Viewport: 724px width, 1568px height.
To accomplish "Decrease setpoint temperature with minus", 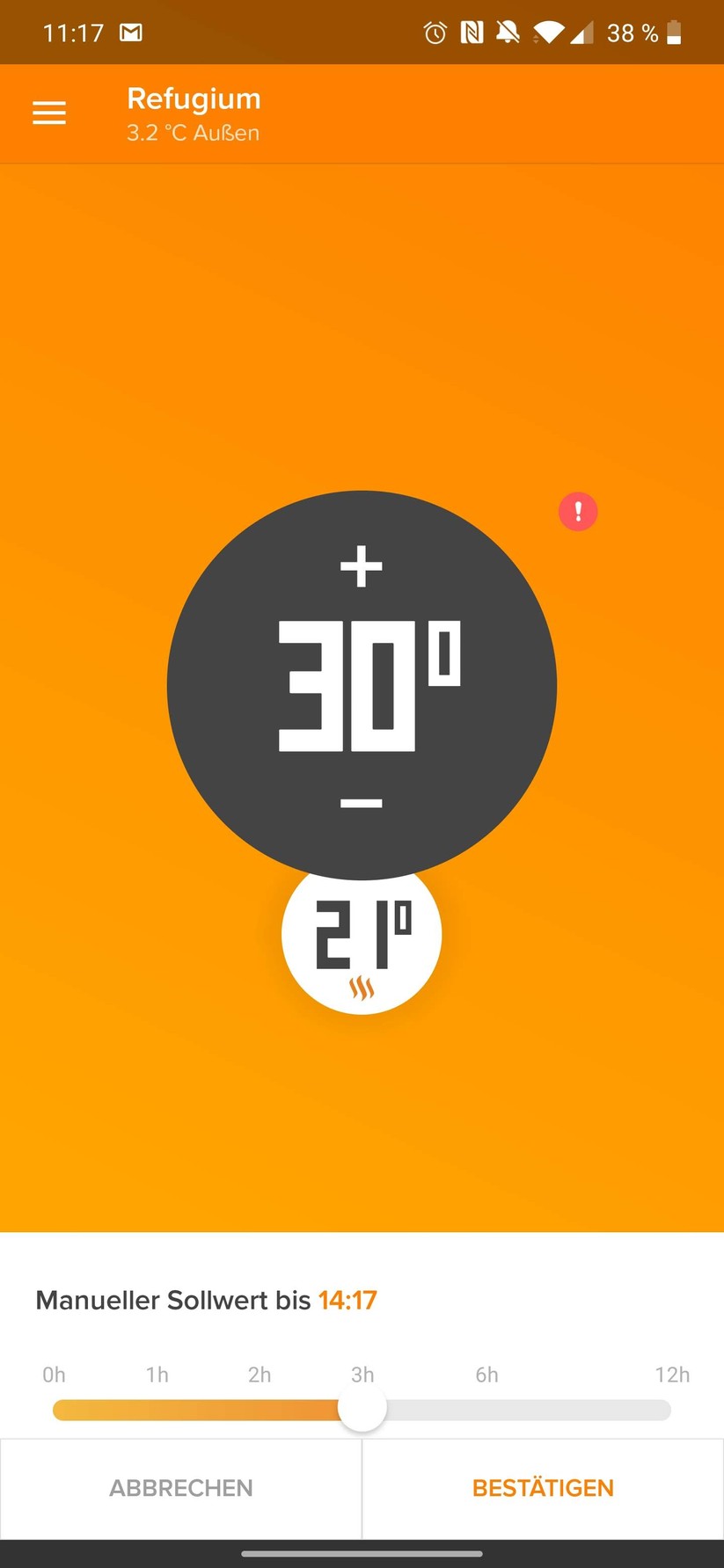I will tap(362, 803).
